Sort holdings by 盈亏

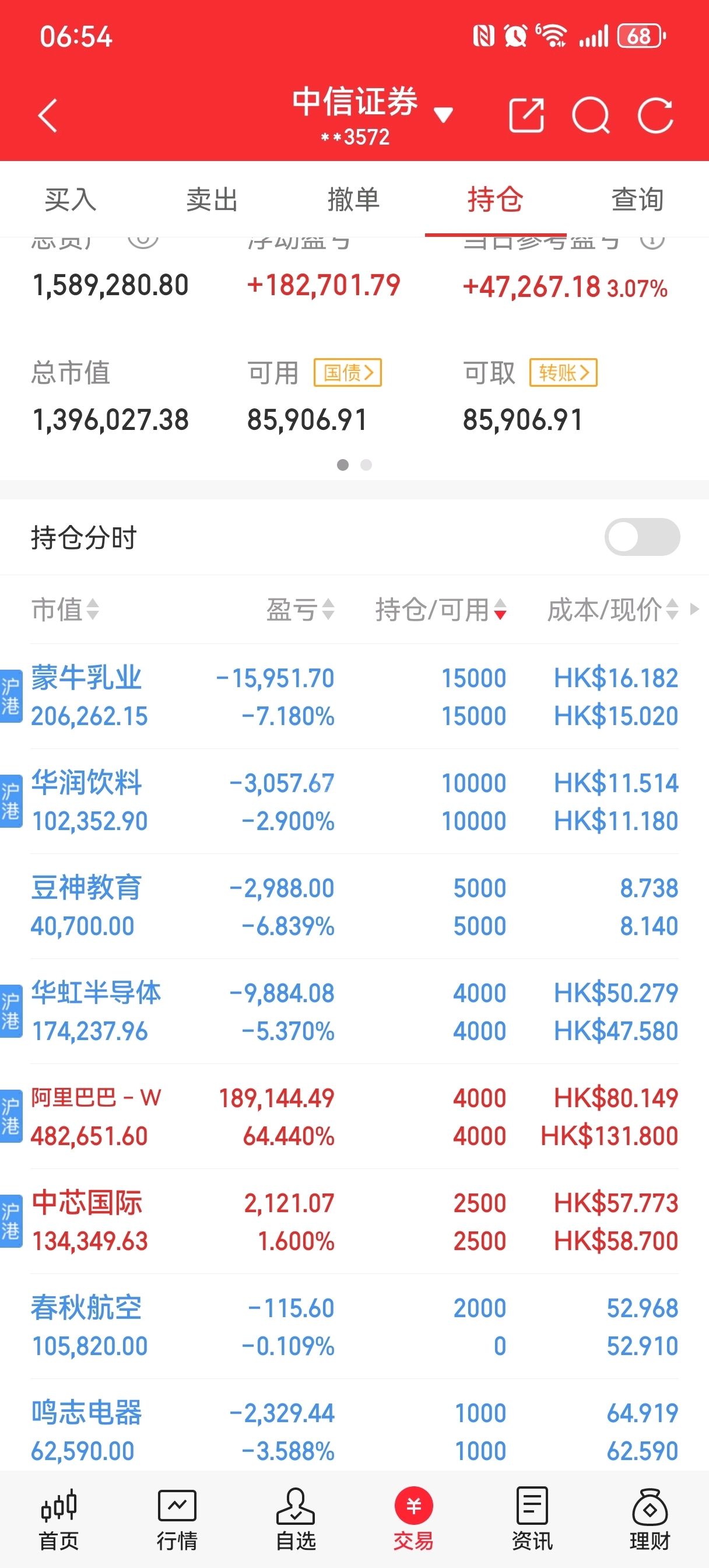pyautogui.click(x=300, y=610)
